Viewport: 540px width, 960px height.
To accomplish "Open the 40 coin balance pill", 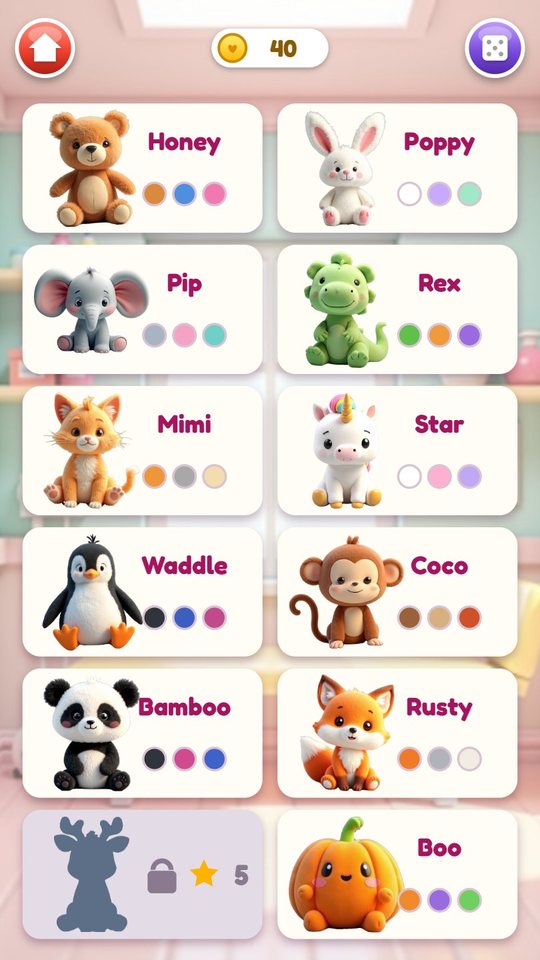I will coord(270,48).
